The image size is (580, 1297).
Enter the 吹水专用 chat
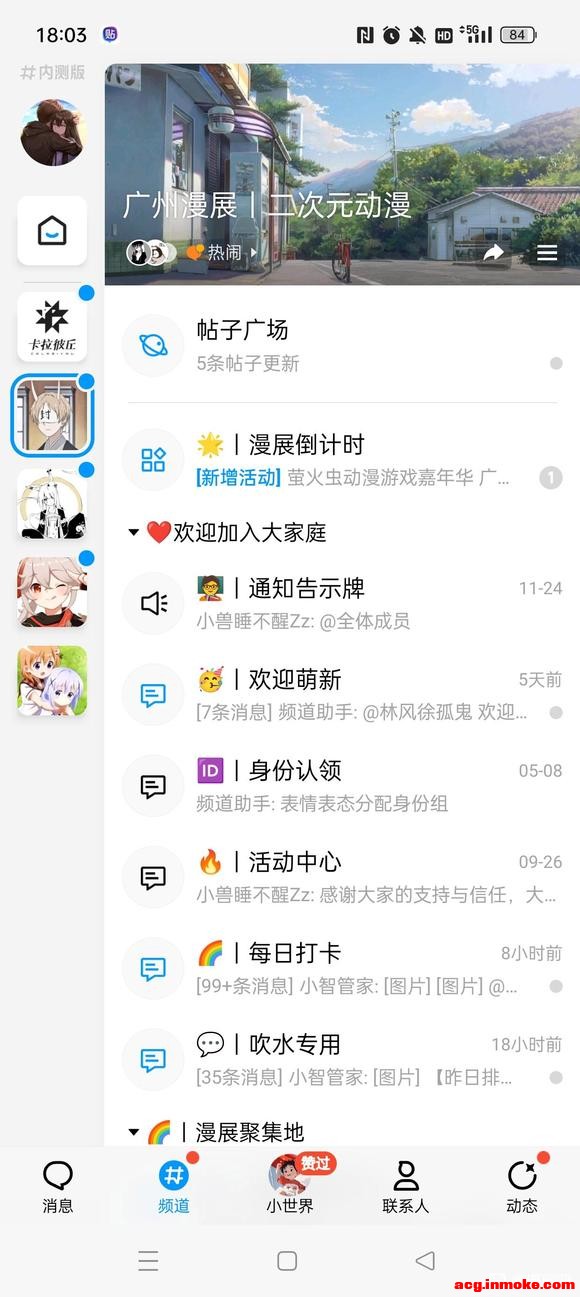[x=342, y=1059]
